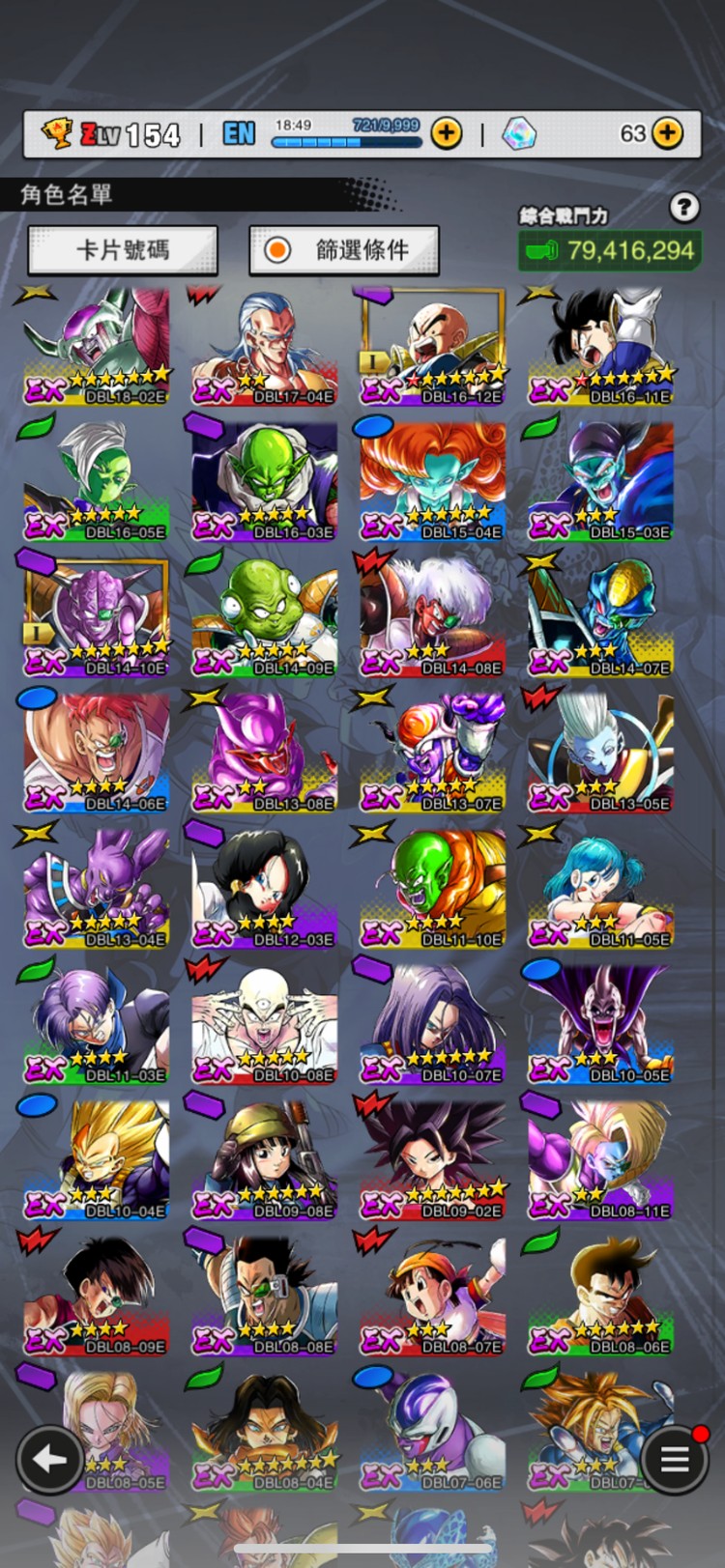The height and width of the screenshot is (1568, 725).
Task: Open character card DBL17-04E
Action: pyautogui.click(x=264, y=346)
